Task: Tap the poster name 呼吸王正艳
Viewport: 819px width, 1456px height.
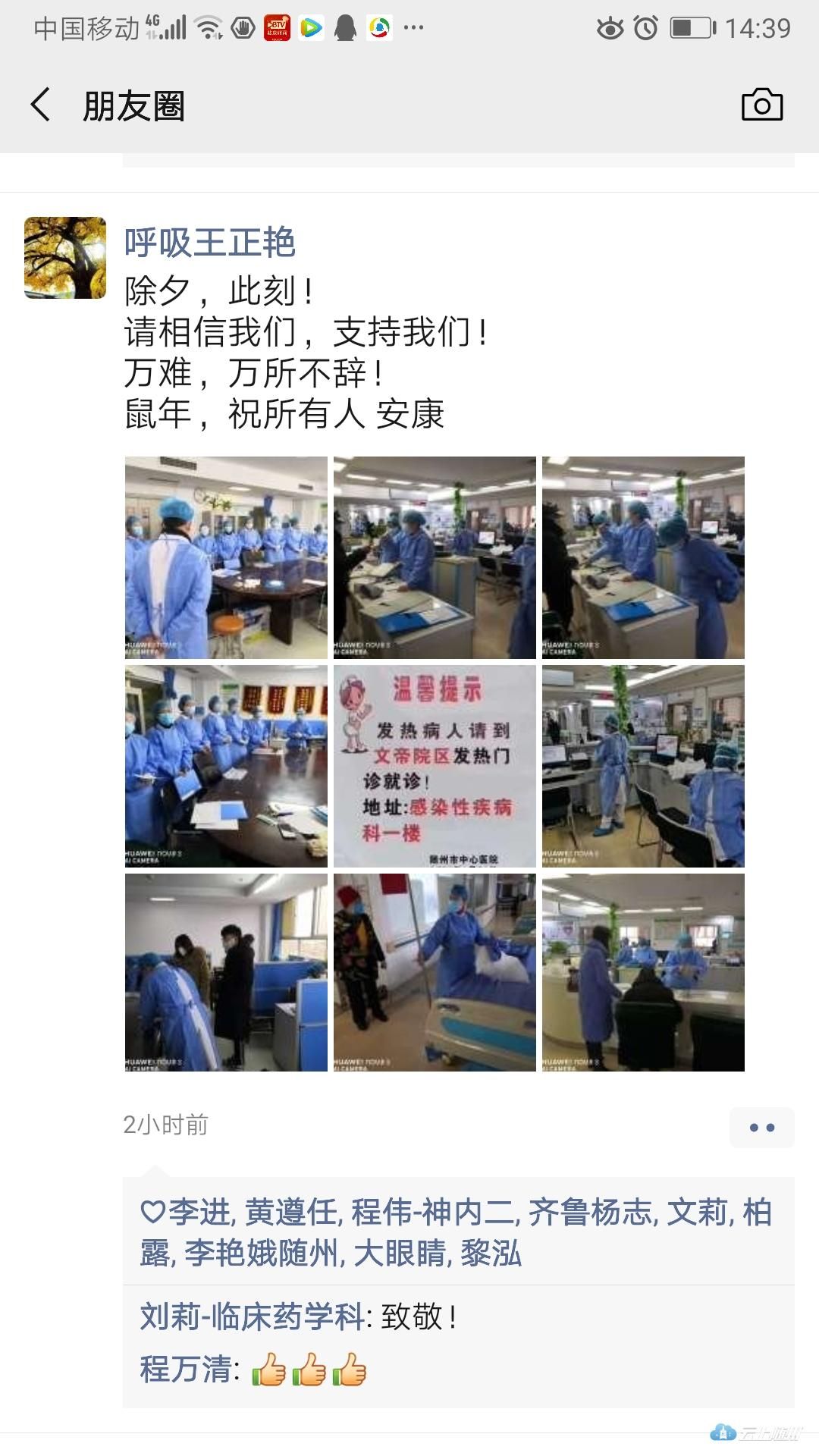Action: coord(209,243)
